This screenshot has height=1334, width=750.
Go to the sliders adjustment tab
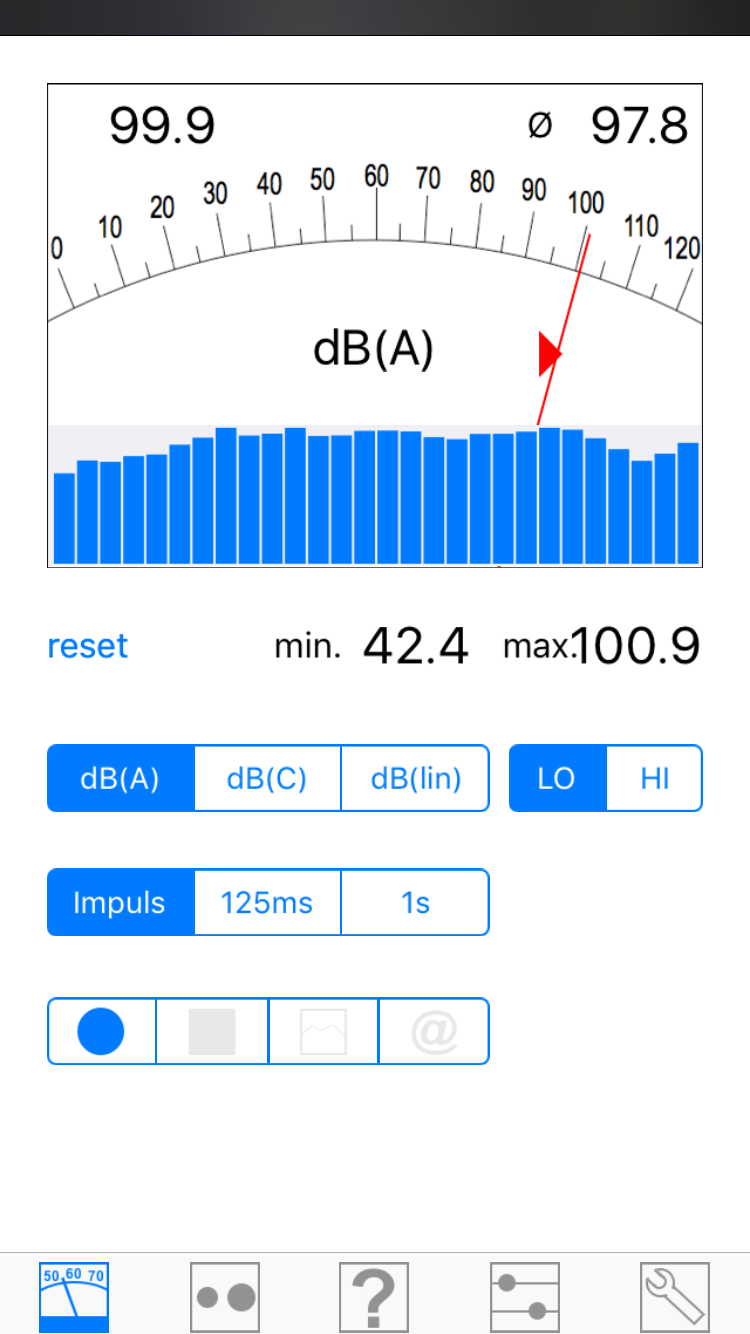pyautogui.click(x=524, y=1296)
